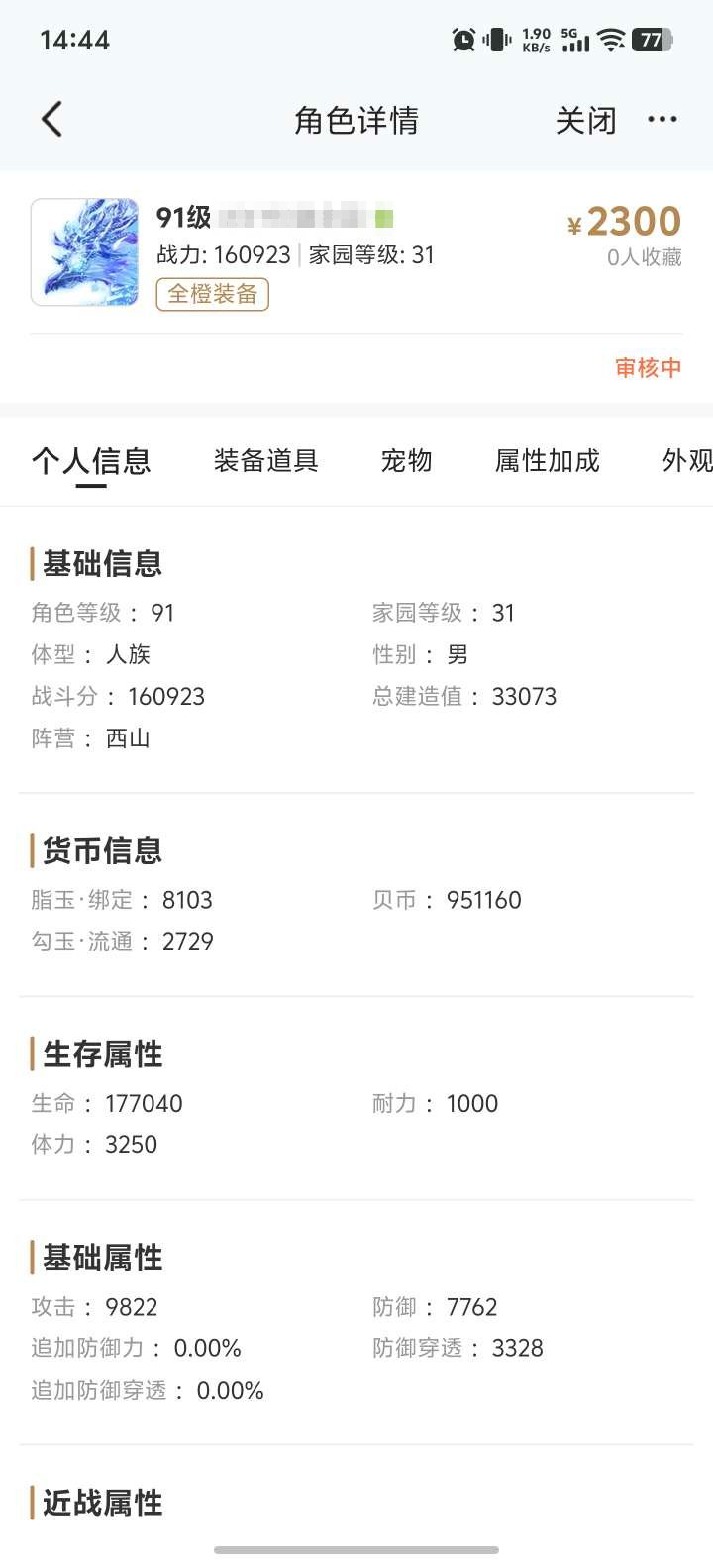Tap the 审核中 status link
The image size is (713, 1568).
click(649, 366)
